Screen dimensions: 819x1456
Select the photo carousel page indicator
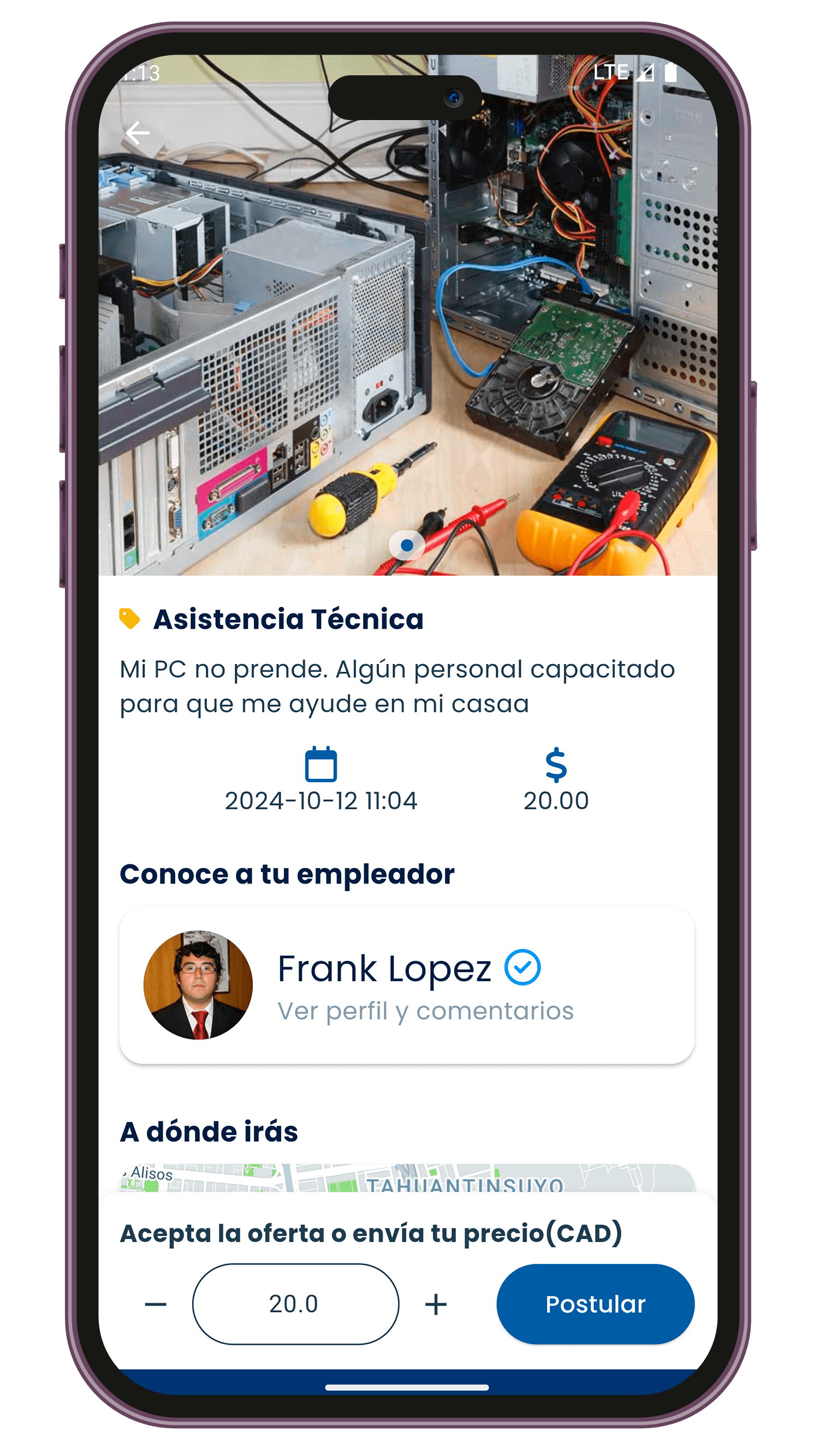point(407,545)
